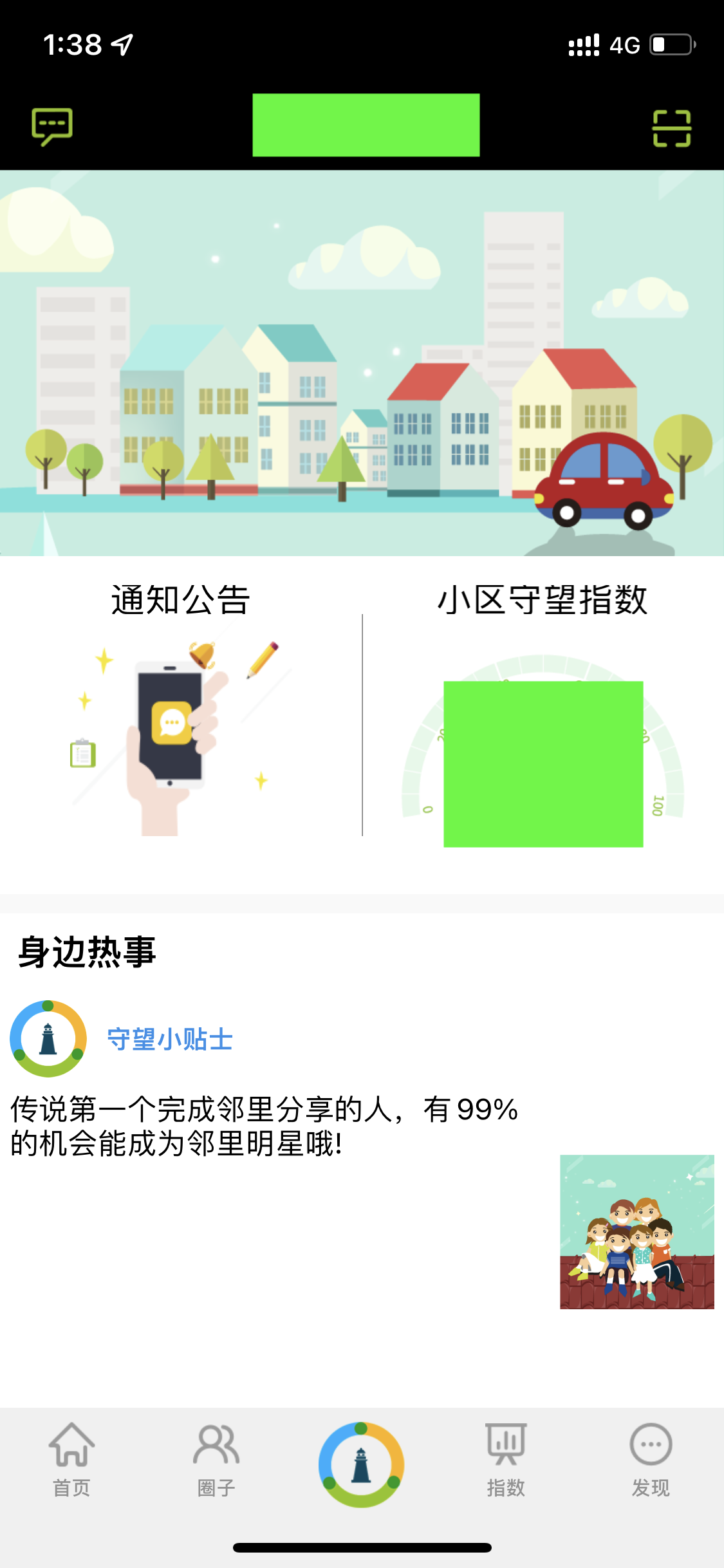Image resolution: width=724 pixels, height=1568 pixels.
Task: Switch to the 圈子 tab
Action: coord(216,1460)
